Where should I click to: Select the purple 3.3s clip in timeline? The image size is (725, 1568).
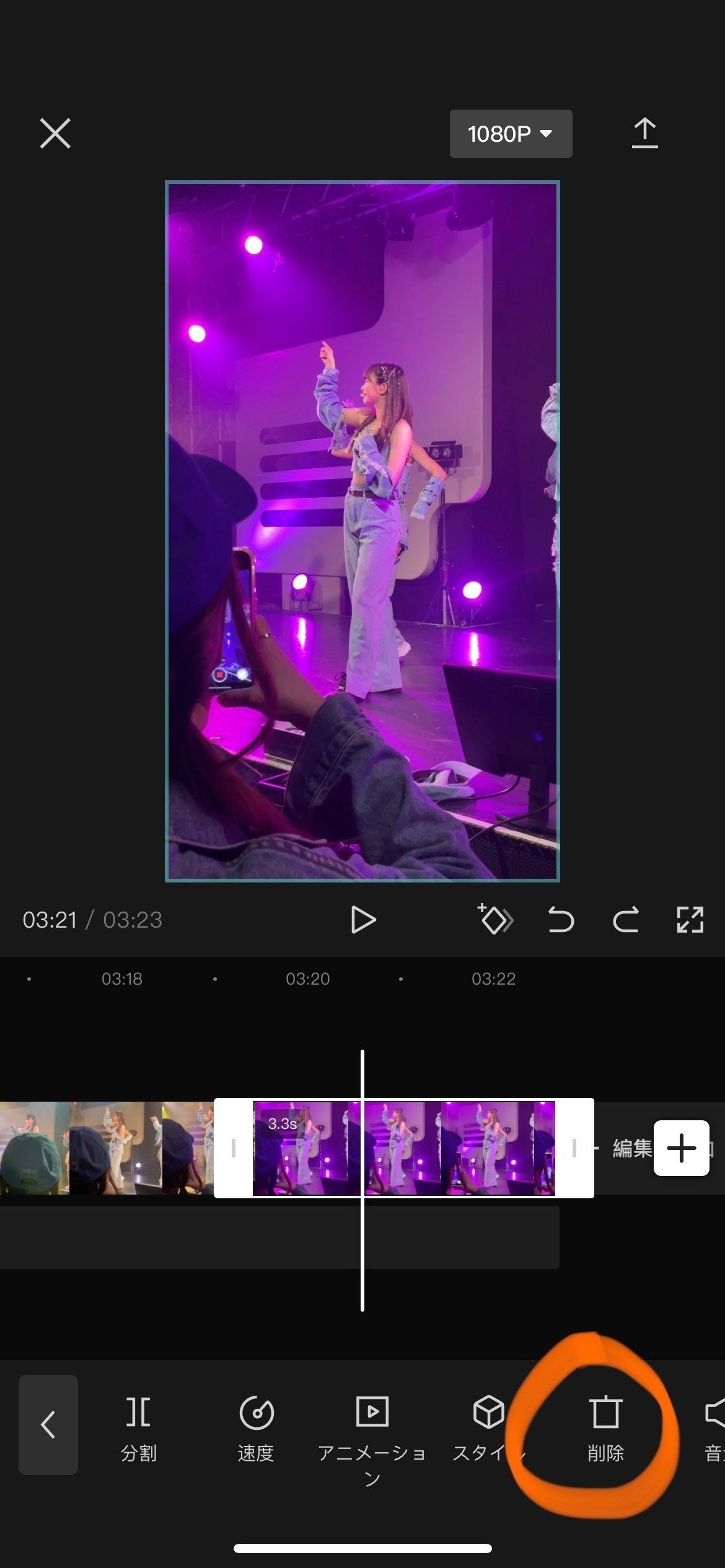point(404,1148)
